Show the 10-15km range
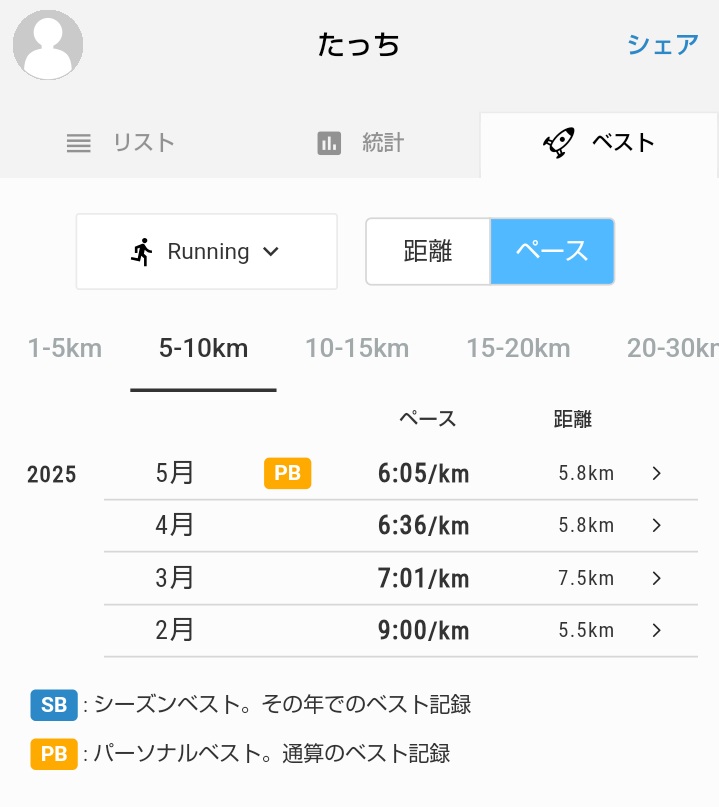This screenshot has height=807, width=719. pyautogui.click(x=357, y=348)
